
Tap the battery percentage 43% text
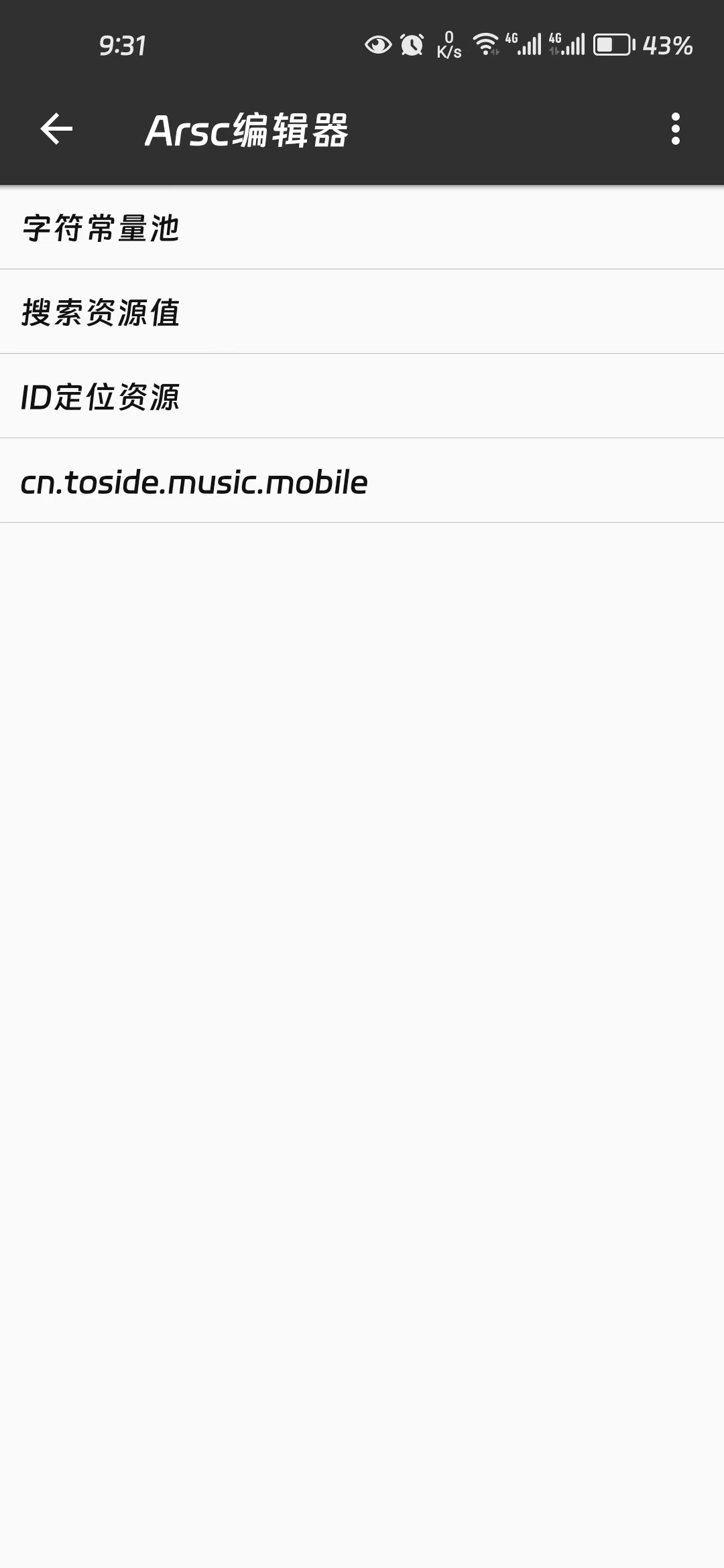coord(666,46)
